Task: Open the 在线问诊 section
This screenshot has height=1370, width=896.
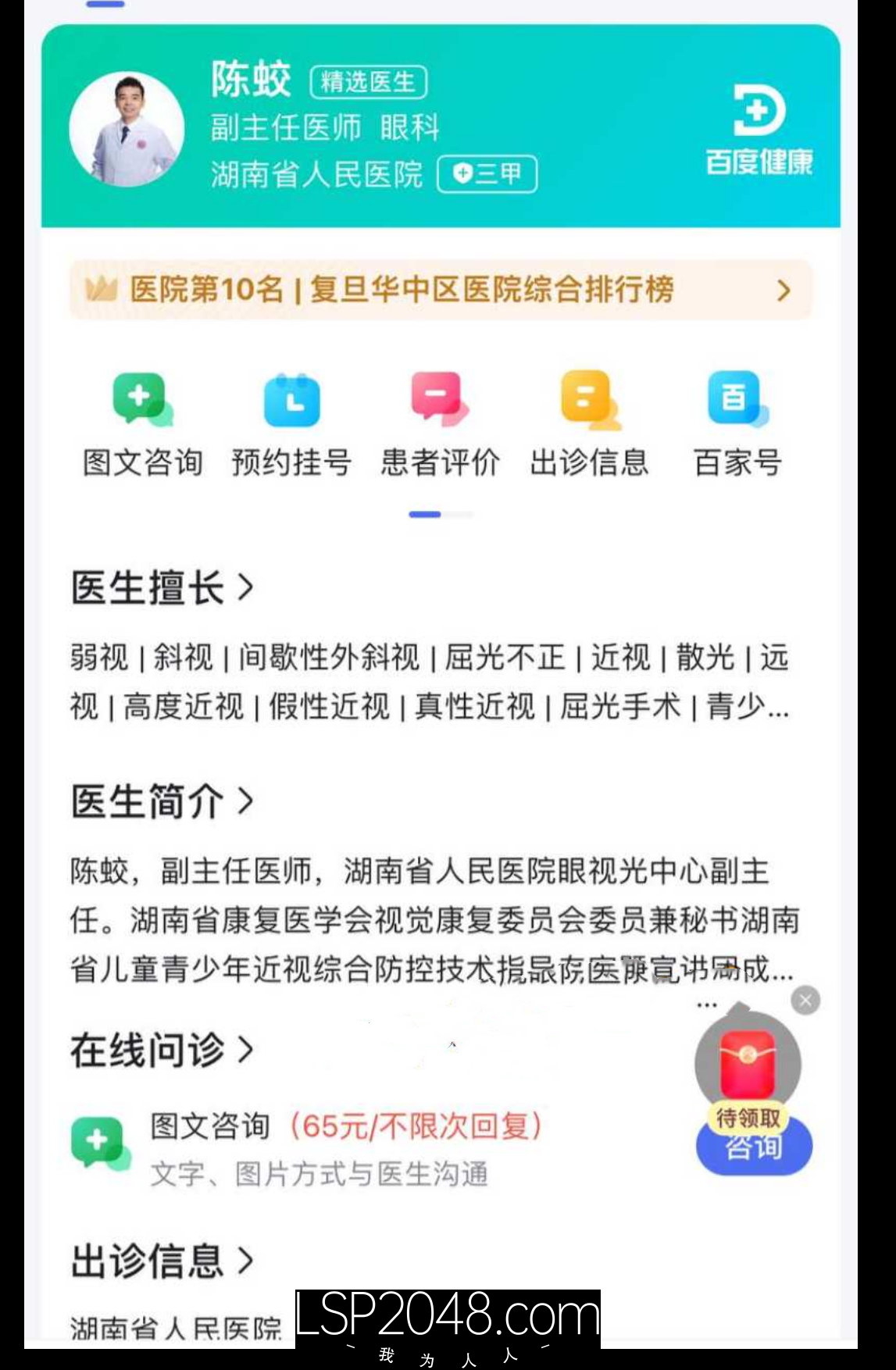Action: pyautogui.click(x=162, y=1049)
